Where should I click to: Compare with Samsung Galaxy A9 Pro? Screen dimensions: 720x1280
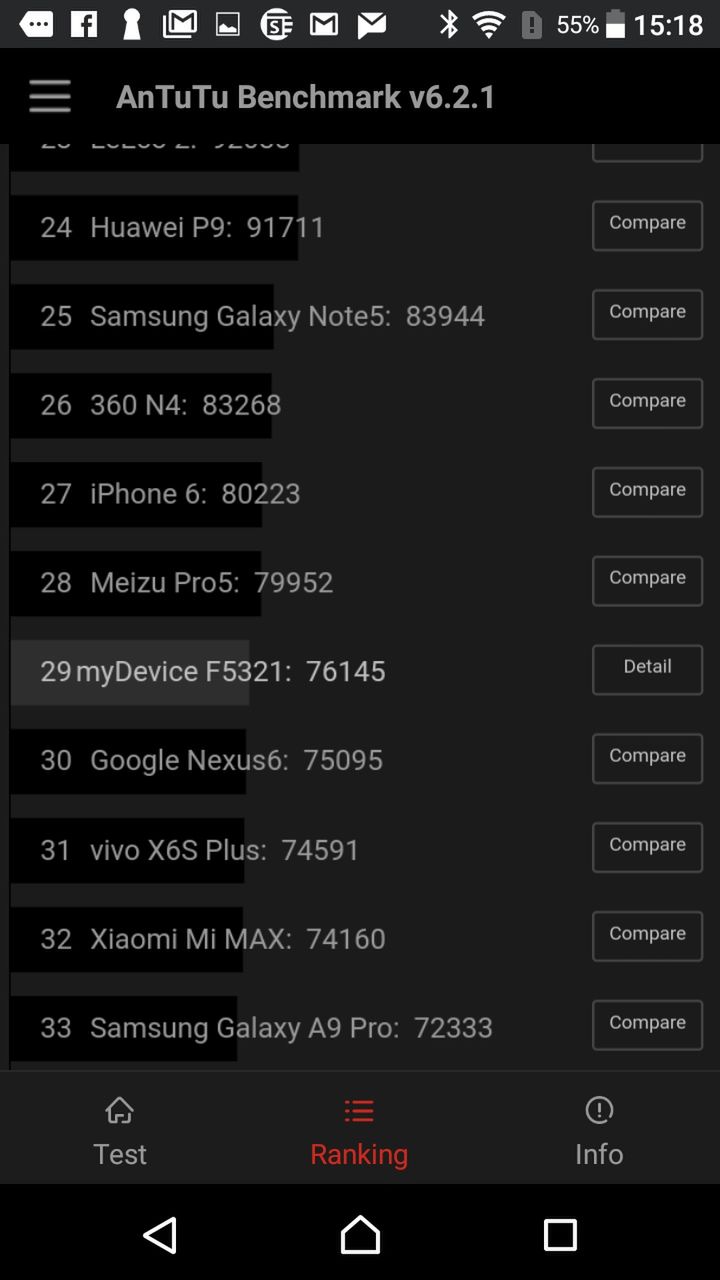pos(647,1025)
